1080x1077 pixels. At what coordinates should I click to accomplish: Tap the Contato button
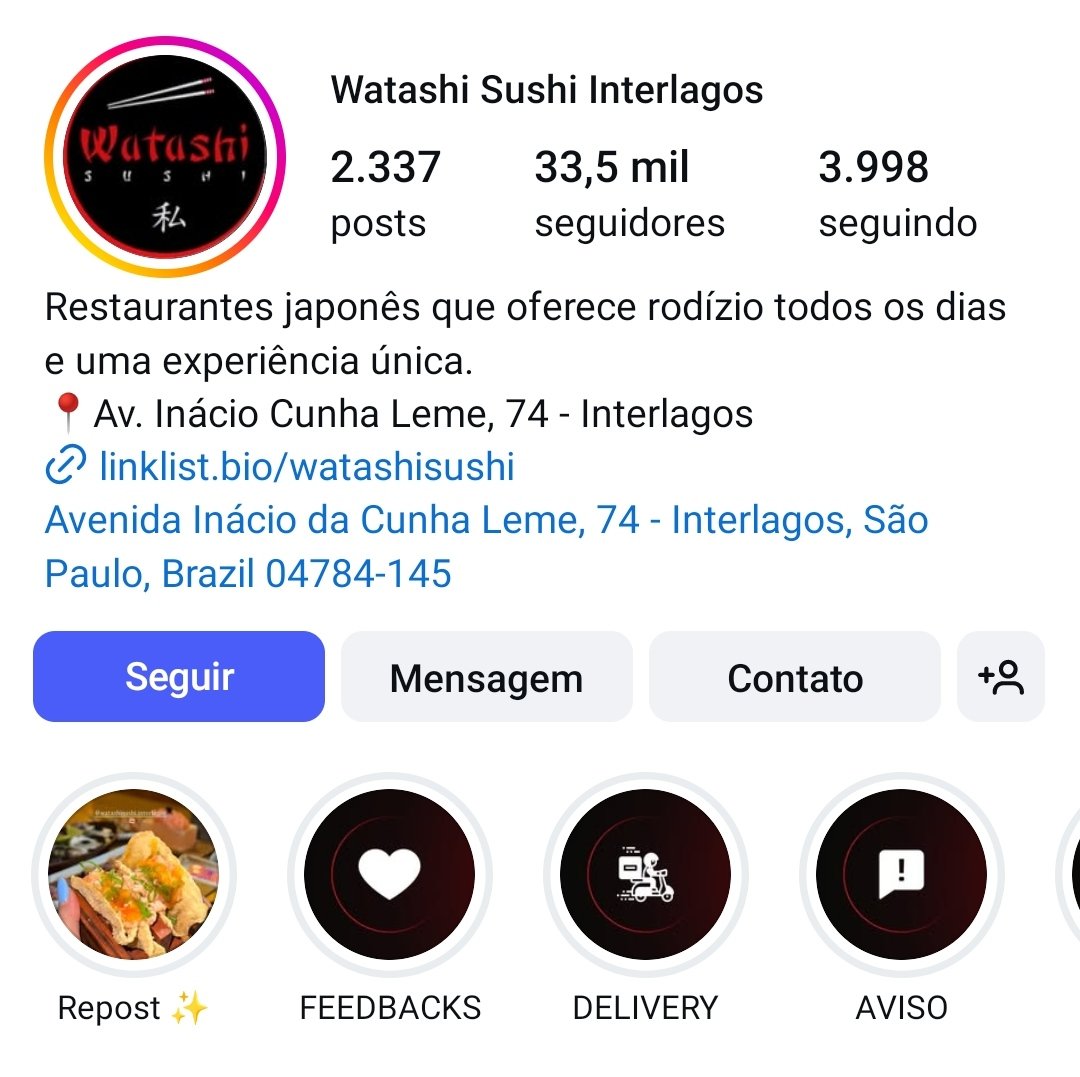pyautogui.click(x=794, y=677)
